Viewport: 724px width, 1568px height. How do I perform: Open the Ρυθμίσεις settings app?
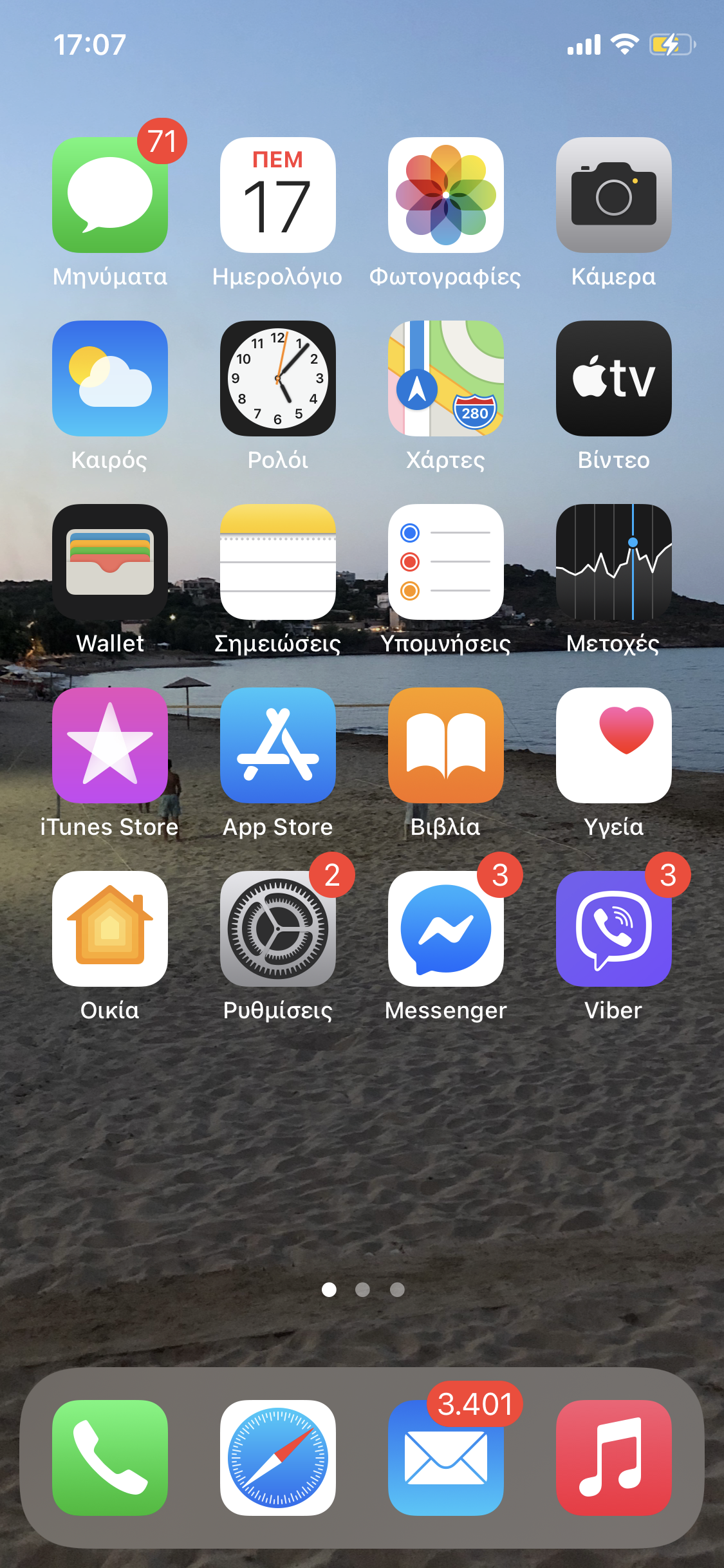click(x=278, y=929)
